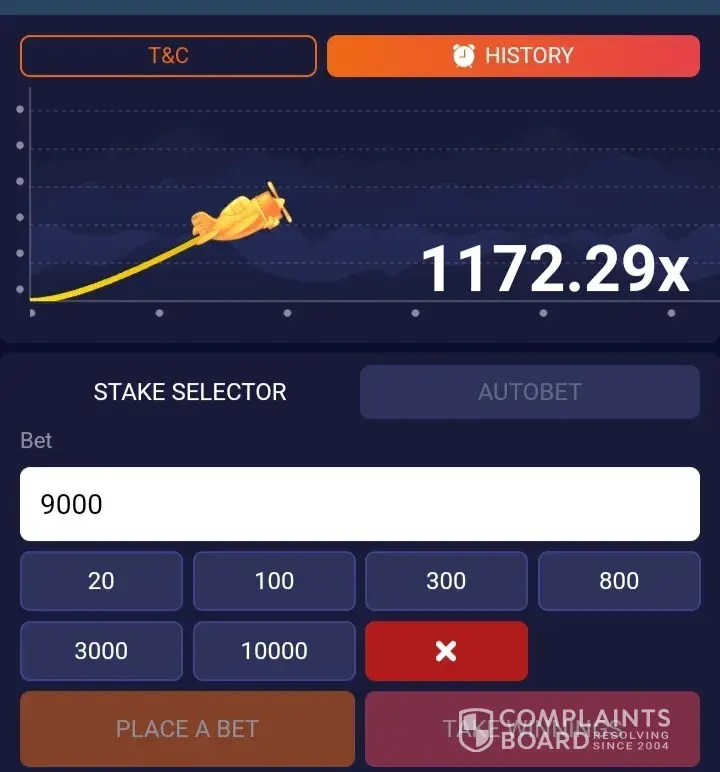Image resolution: width=720 pixels, height=772 pixels.
Task: Select the 100 stake chip
Action: tap(274, 581)
